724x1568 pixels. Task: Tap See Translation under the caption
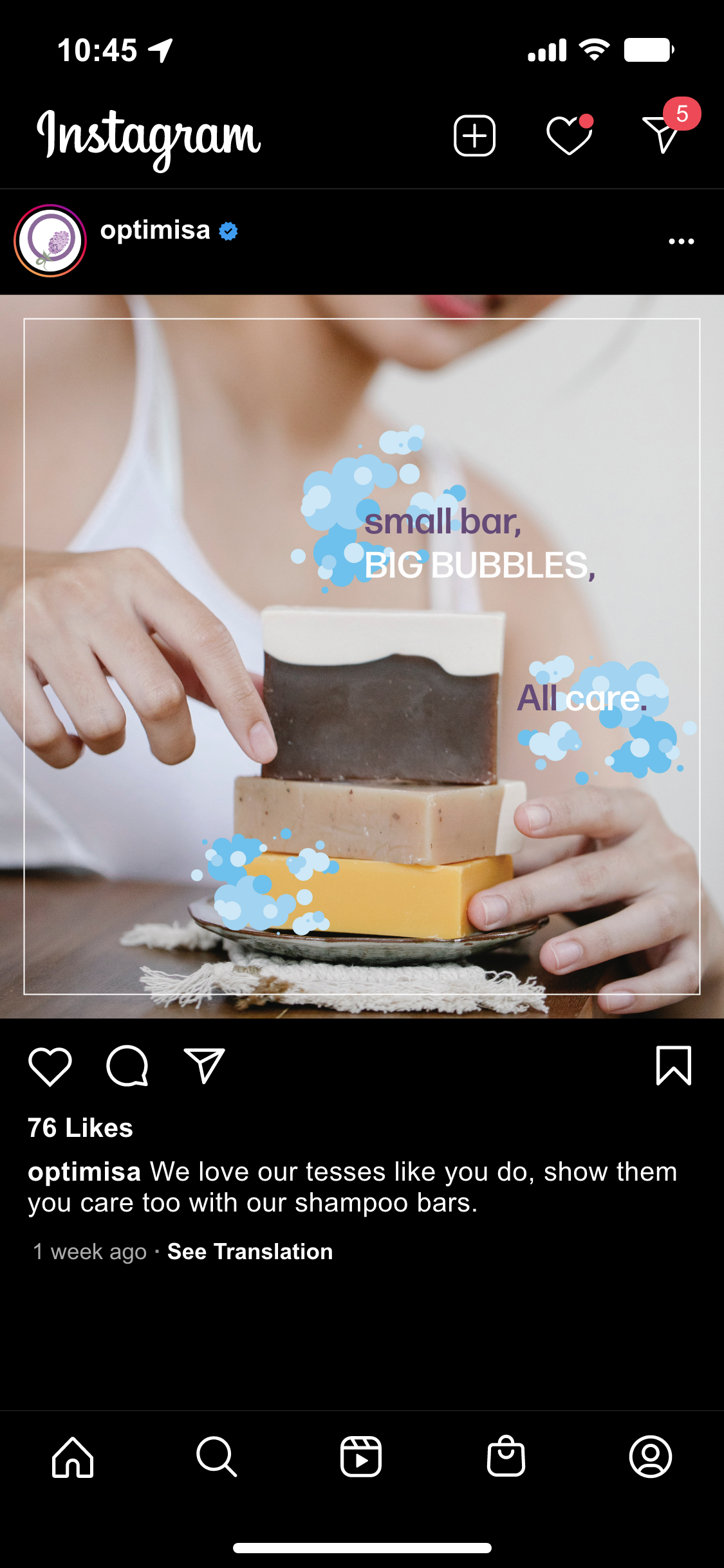[250, 1251]
